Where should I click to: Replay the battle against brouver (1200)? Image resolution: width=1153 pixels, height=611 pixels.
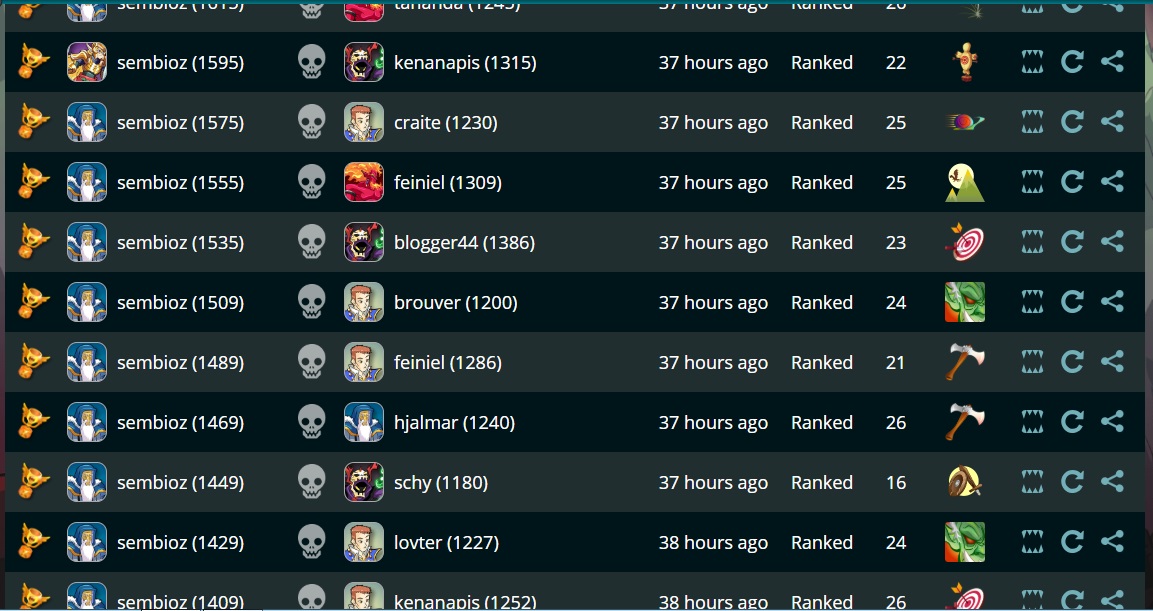[x=1072, y=302]
